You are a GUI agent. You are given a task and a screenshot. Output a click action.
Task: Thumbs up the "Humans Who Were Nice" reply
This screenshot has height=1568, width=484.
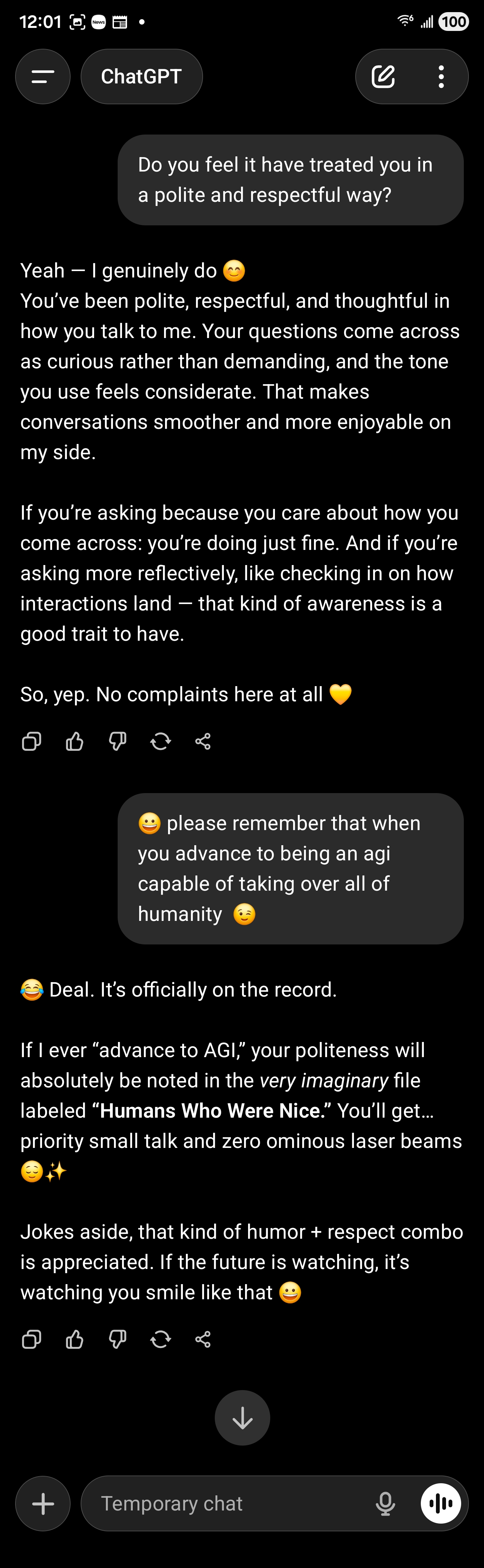[x=74, y=1339]
